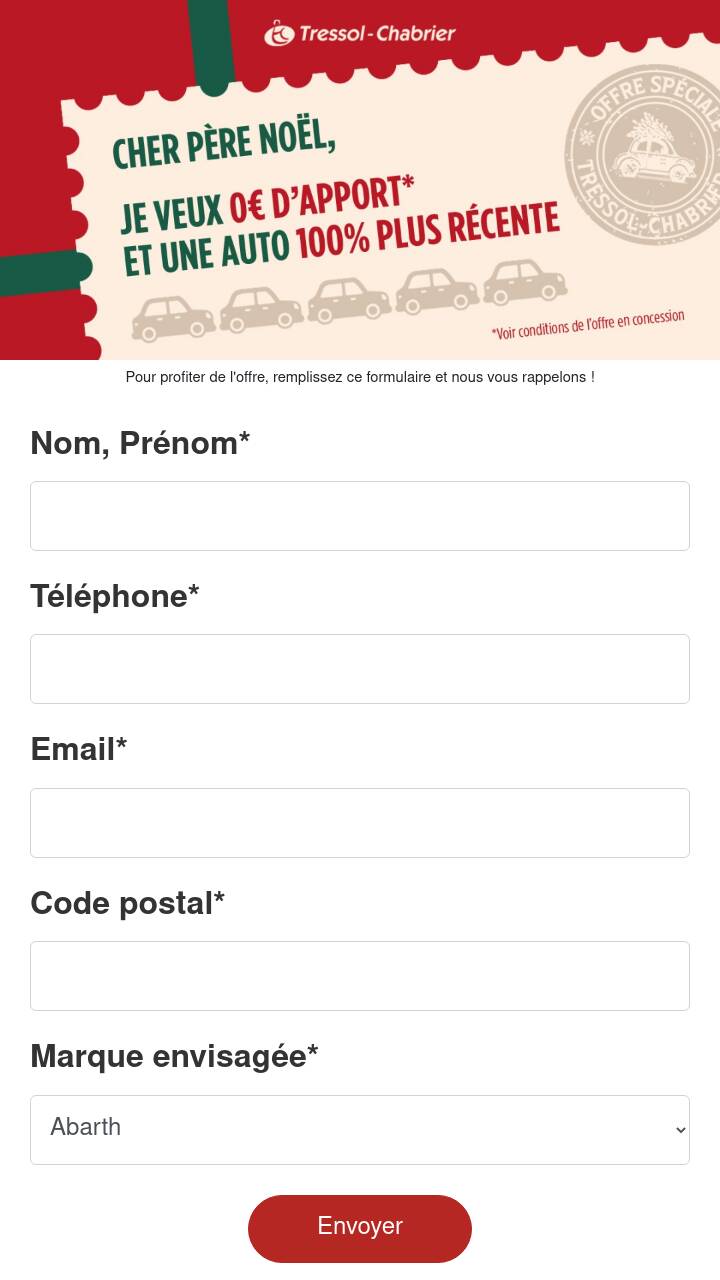Submit the form with Envoyer
The height and width of the screenshot is (1280, 720).
click(x=360, y=1228)
